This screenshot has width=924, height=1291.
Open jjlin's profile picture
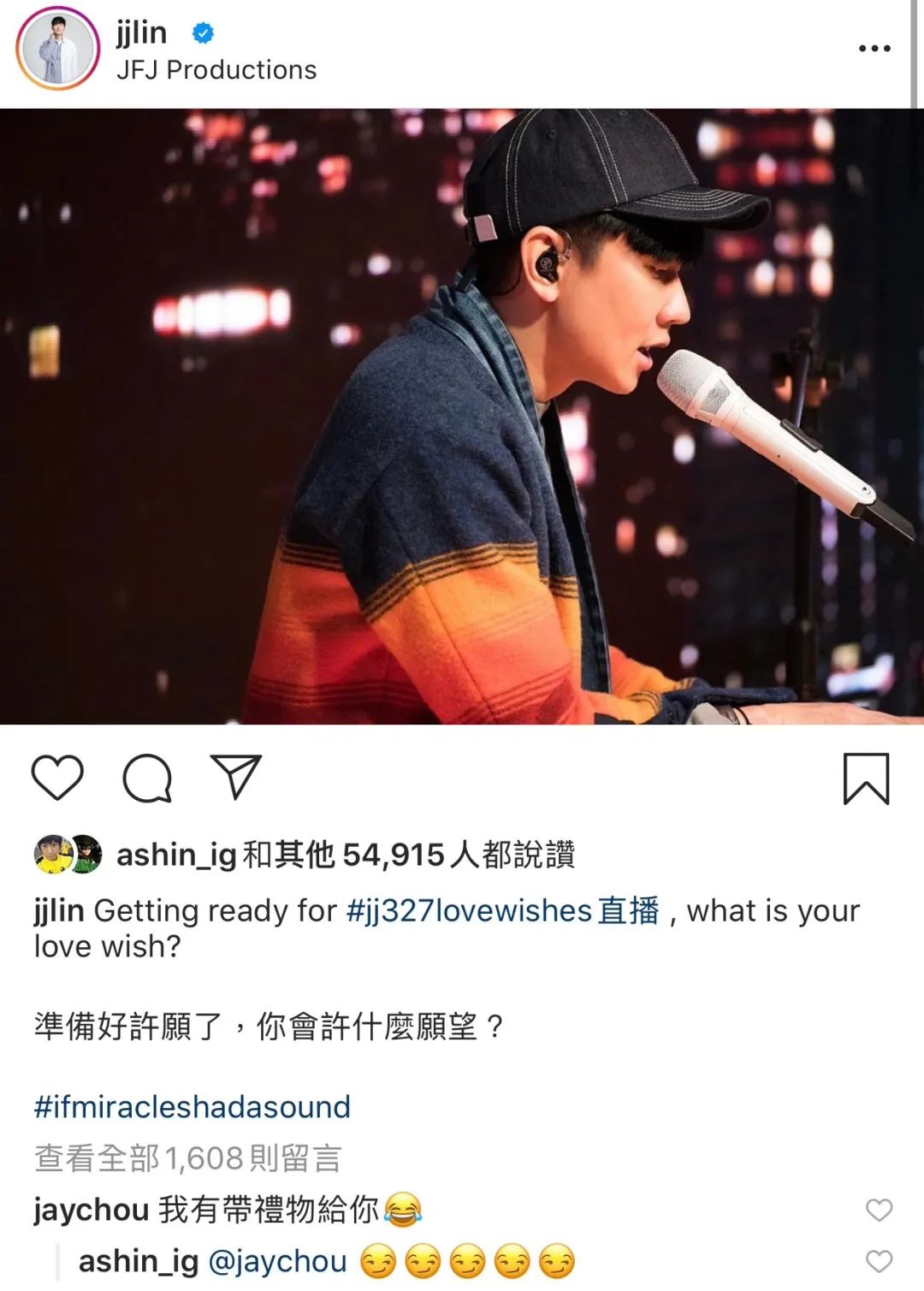(57, 49)
